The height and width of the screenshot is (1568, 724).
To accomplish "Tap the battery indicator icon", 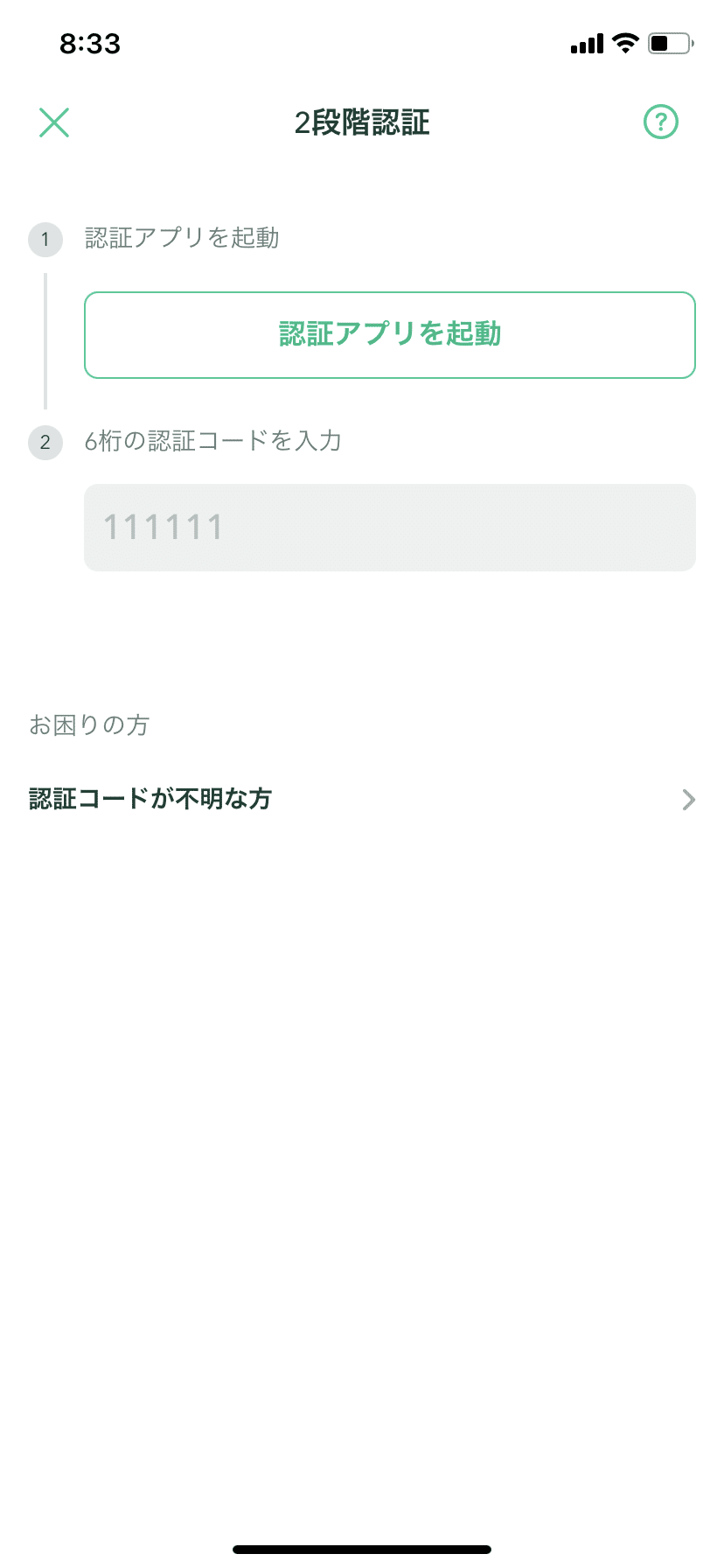I will pyautogui.click(x=668, y=43).
